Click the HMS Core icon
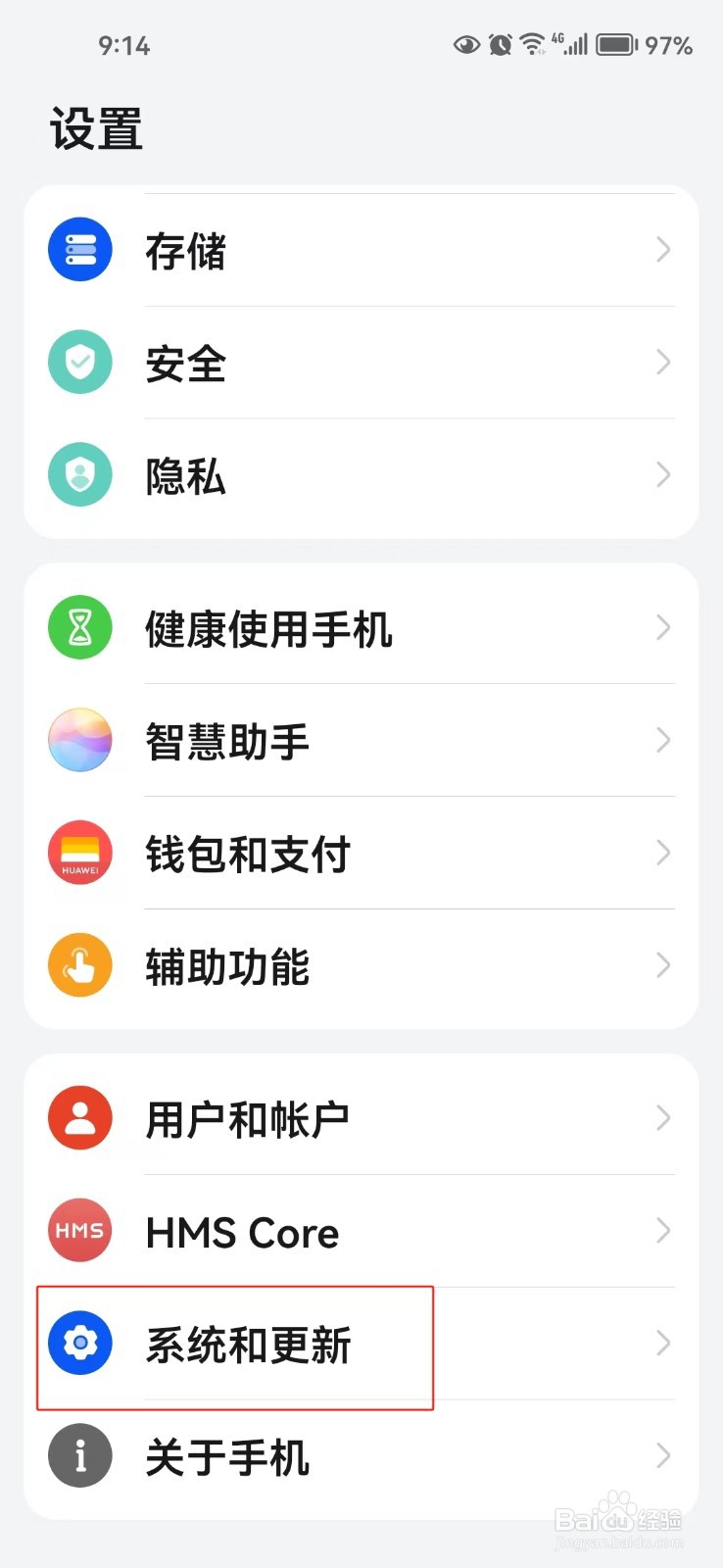The image size is (723, 1568). click(79, 1230)
